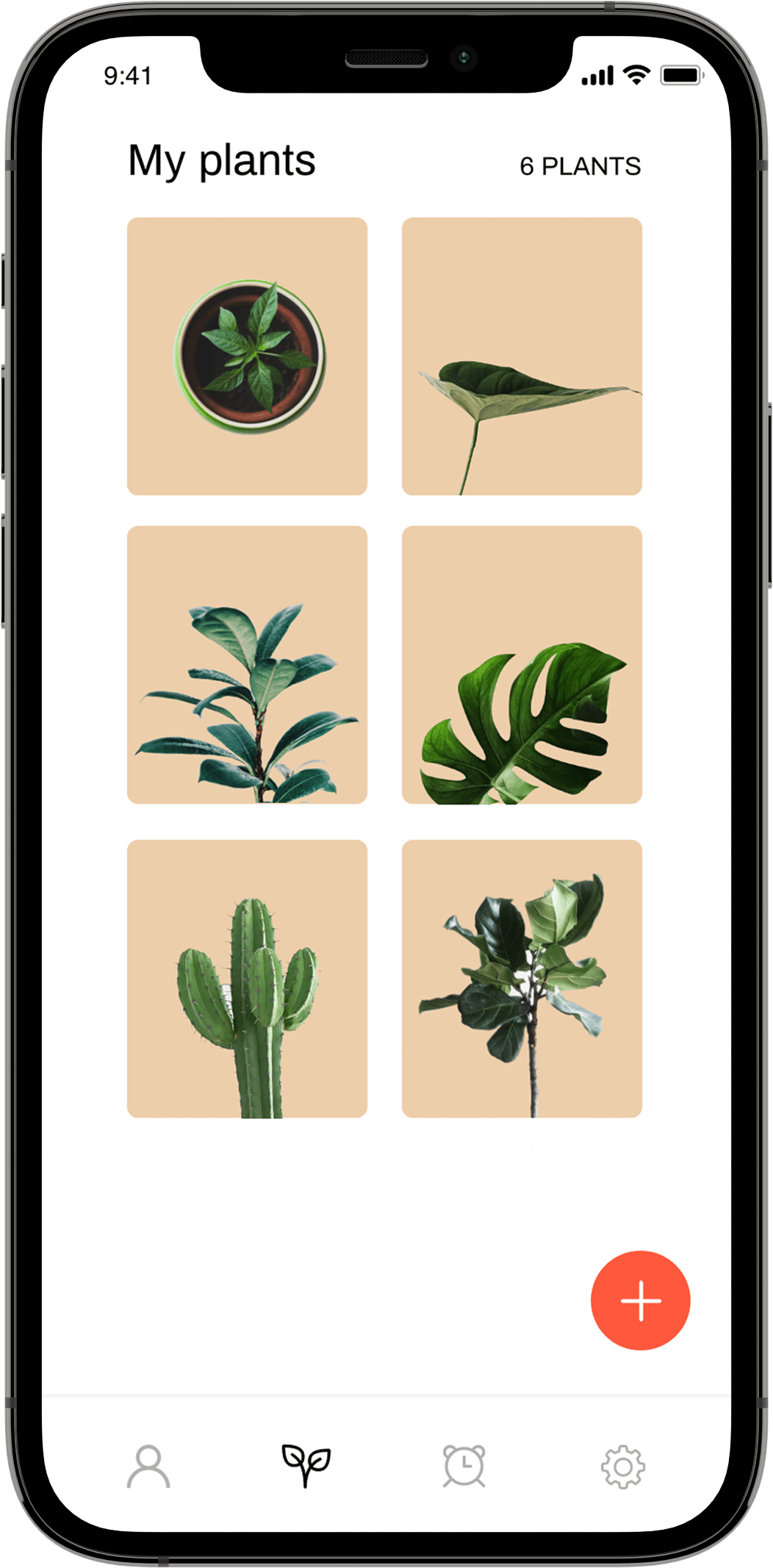Add a new plant with the plus button
The width and height of the screenshot is (773, 1568).
tap(640, 1300)
